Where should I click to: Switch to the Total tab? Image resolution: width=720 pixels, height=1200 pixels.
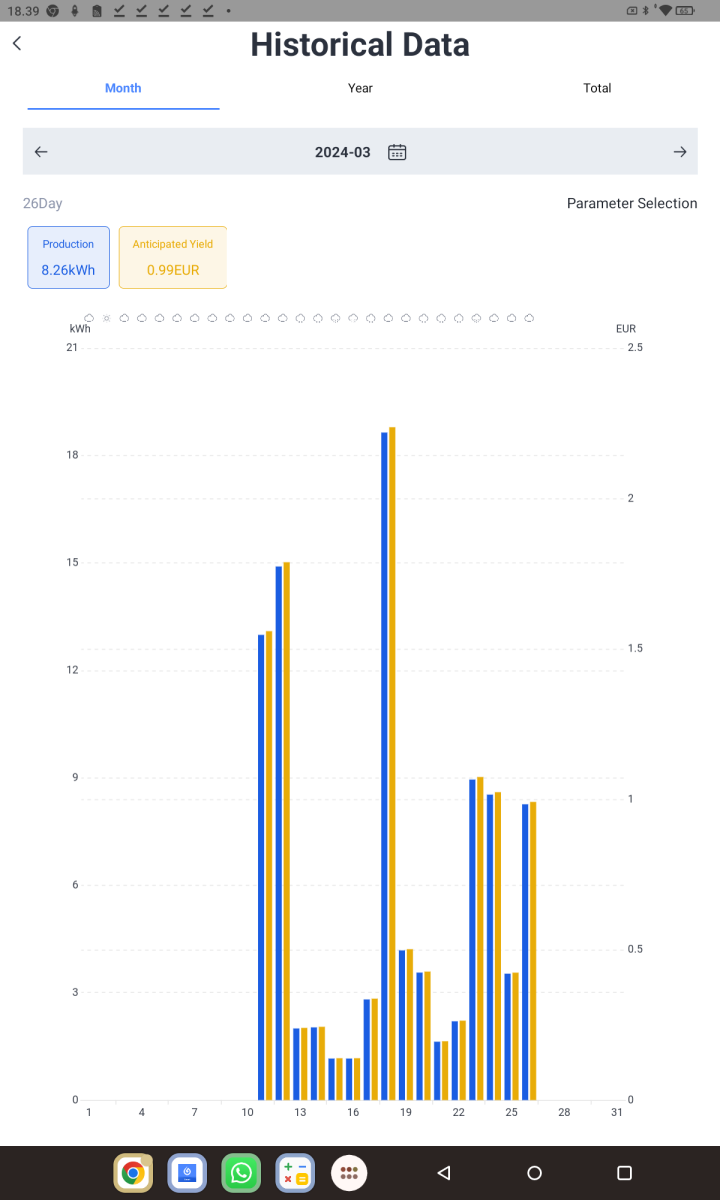597,88
